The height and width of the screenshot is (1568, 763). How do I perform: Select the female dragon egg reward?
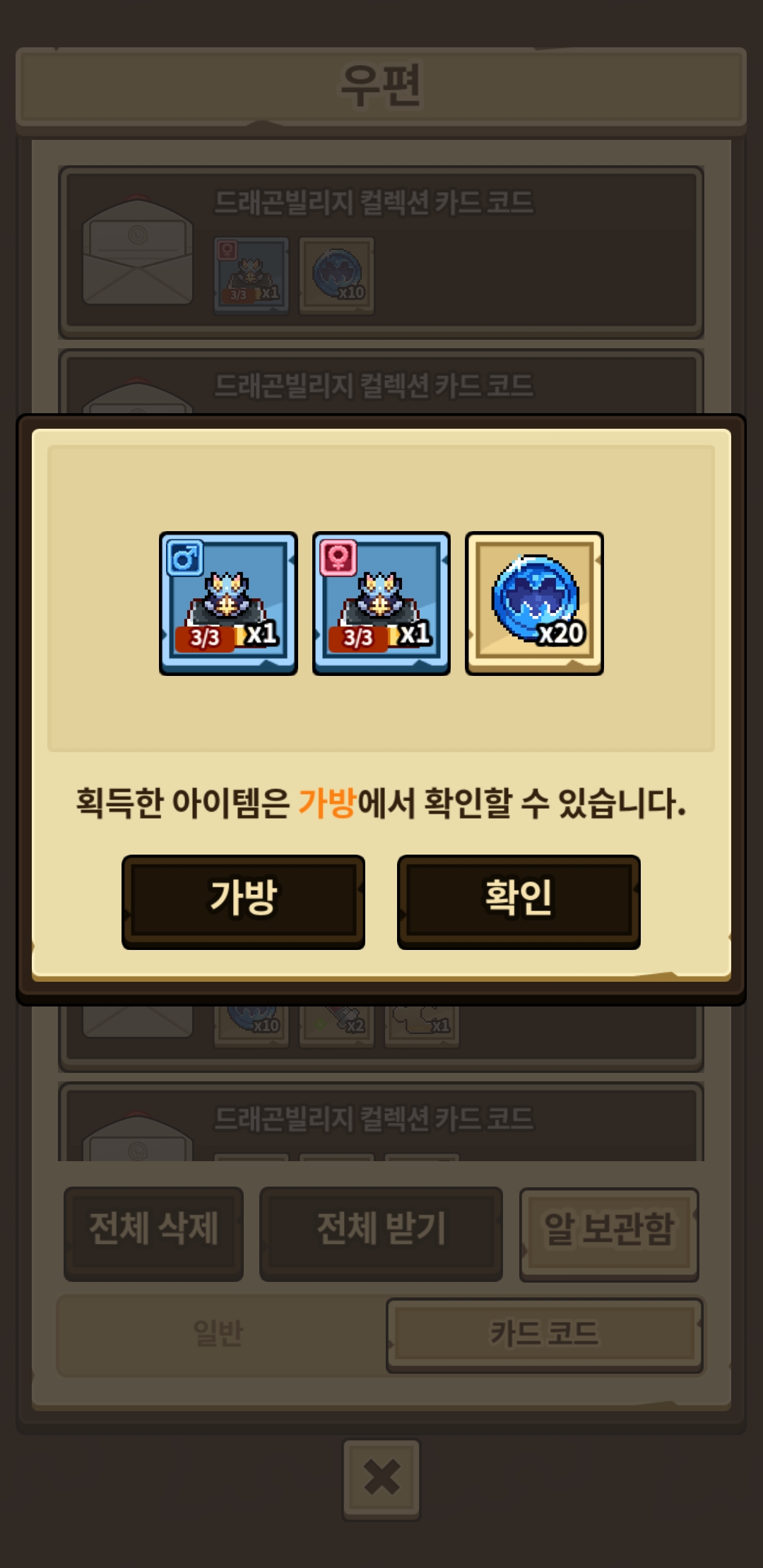tap(381, 603)
